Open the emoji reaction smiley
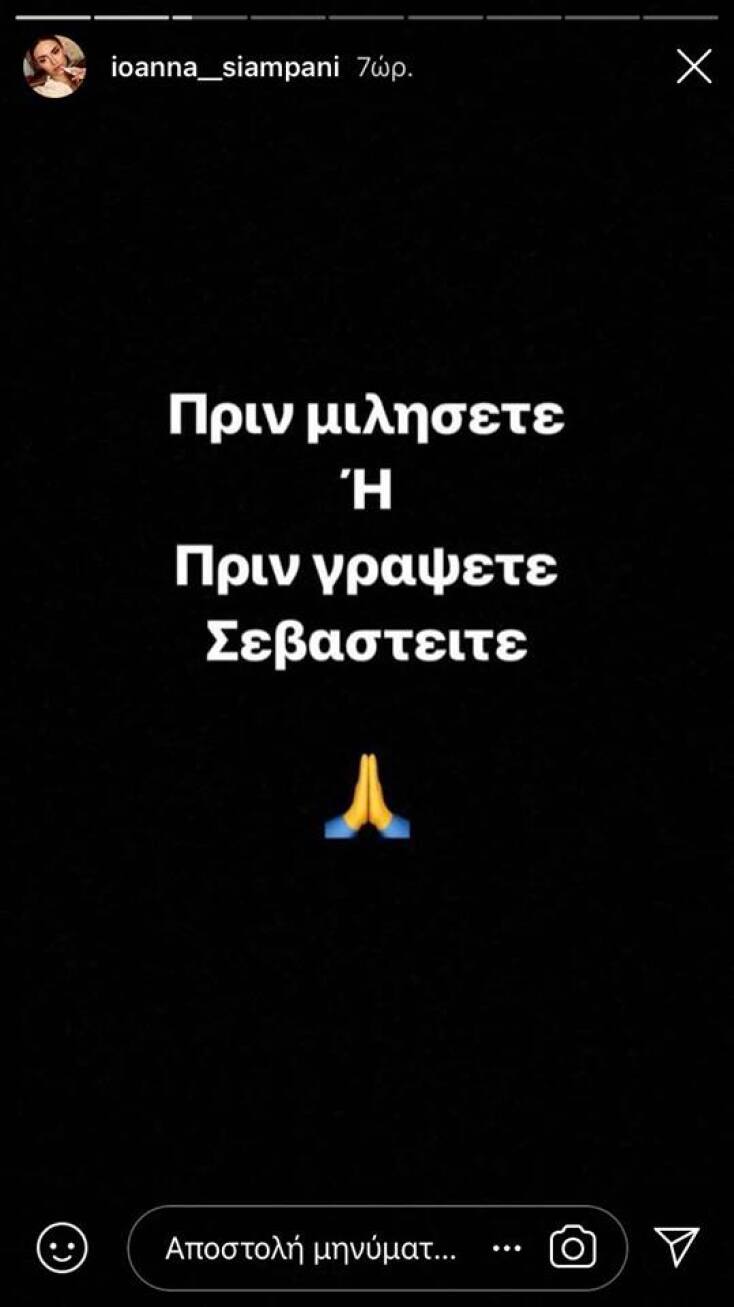 [x=62, y=1248]
